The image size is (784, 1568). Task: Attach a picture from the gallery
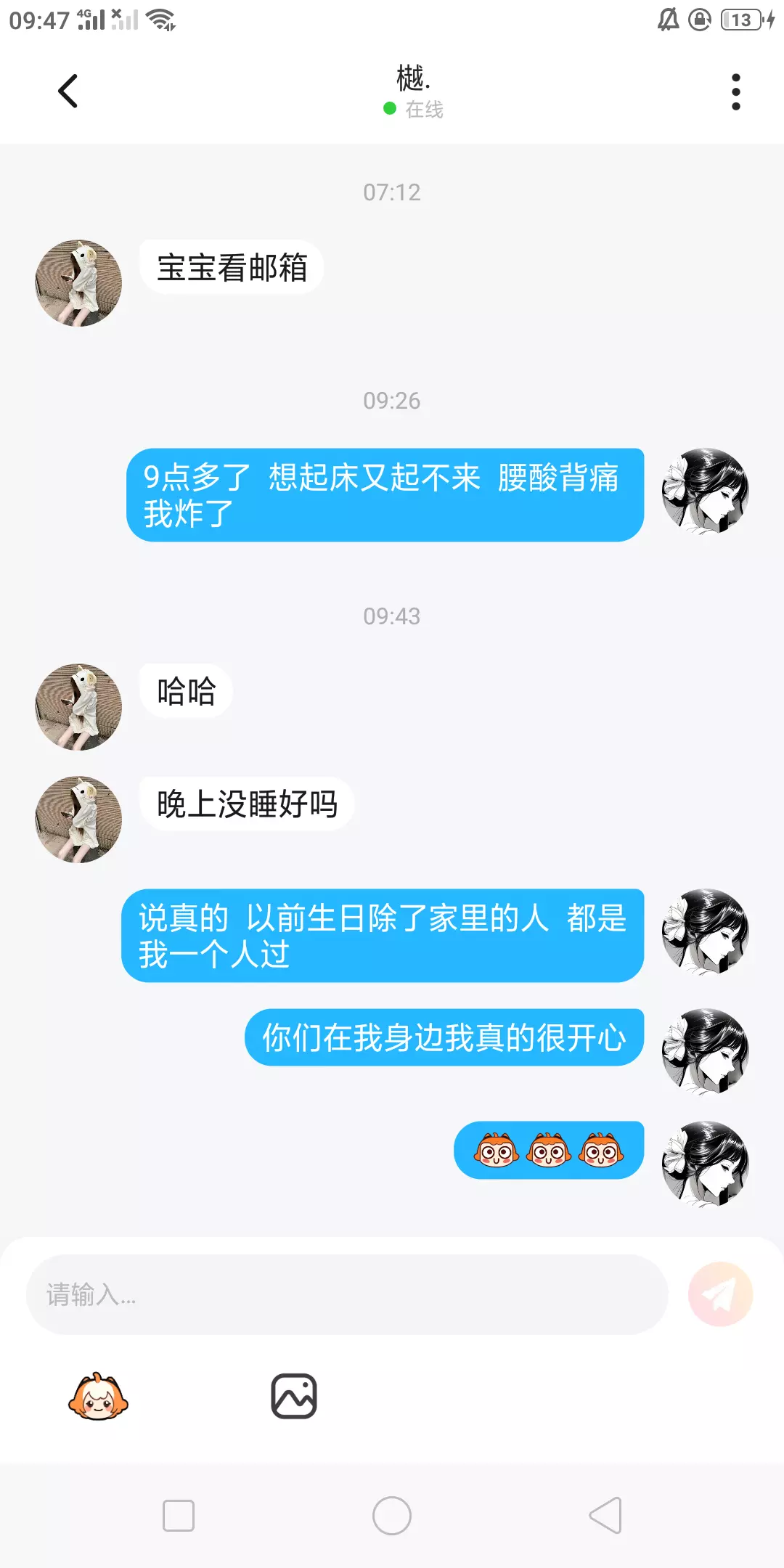[294, 1396]
